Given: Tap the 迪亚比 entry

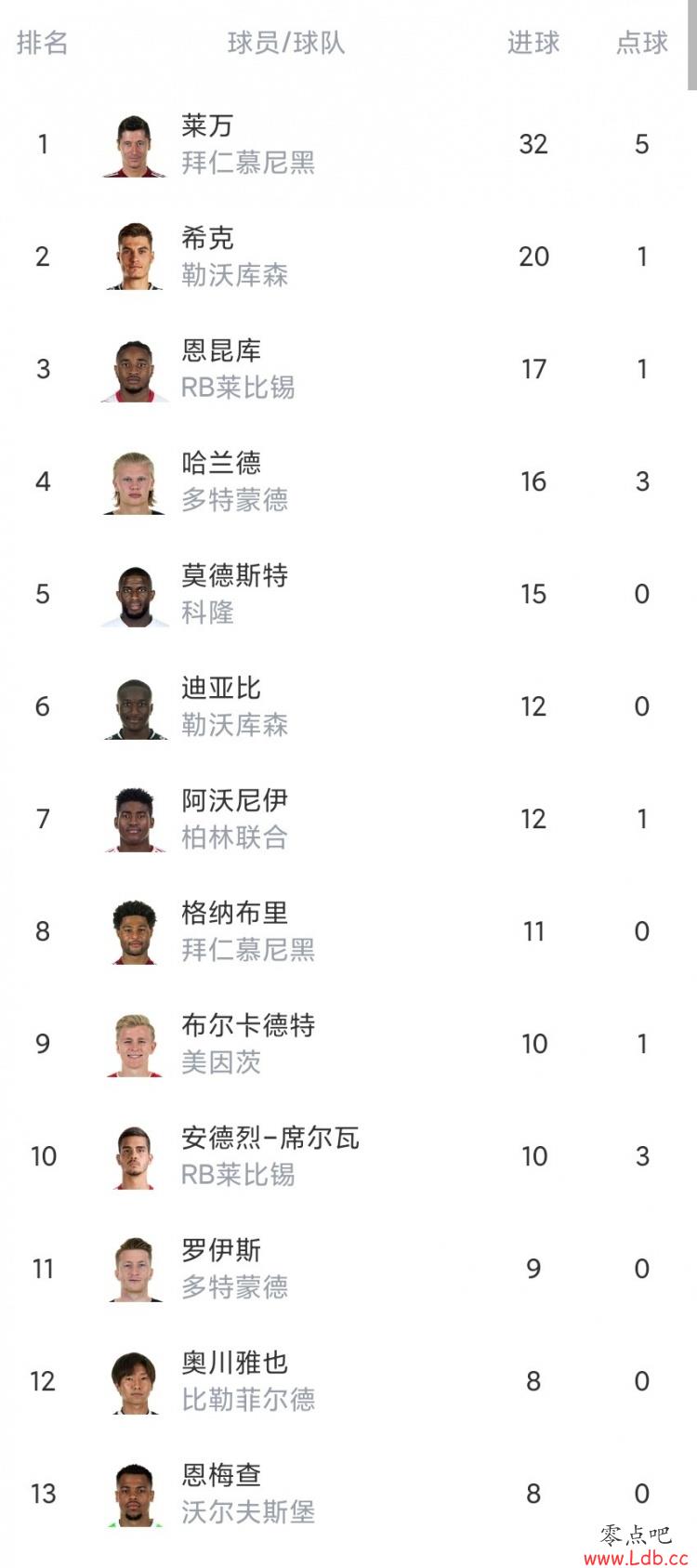Looking at the screenshot, I should pos(348,706).
